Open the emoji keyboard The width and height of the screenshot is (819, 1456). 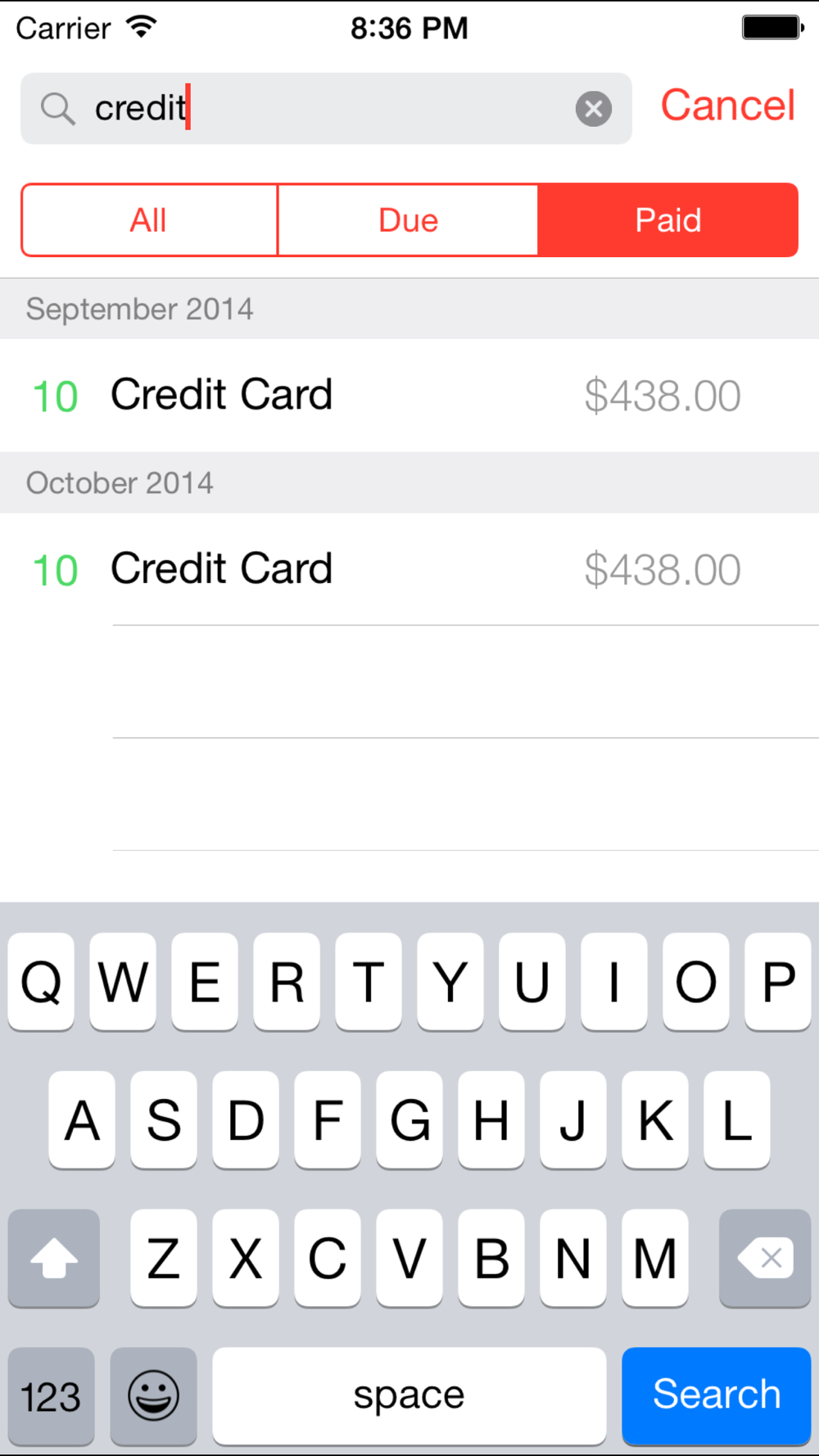pyautogui.click(x=153, y=1395)
